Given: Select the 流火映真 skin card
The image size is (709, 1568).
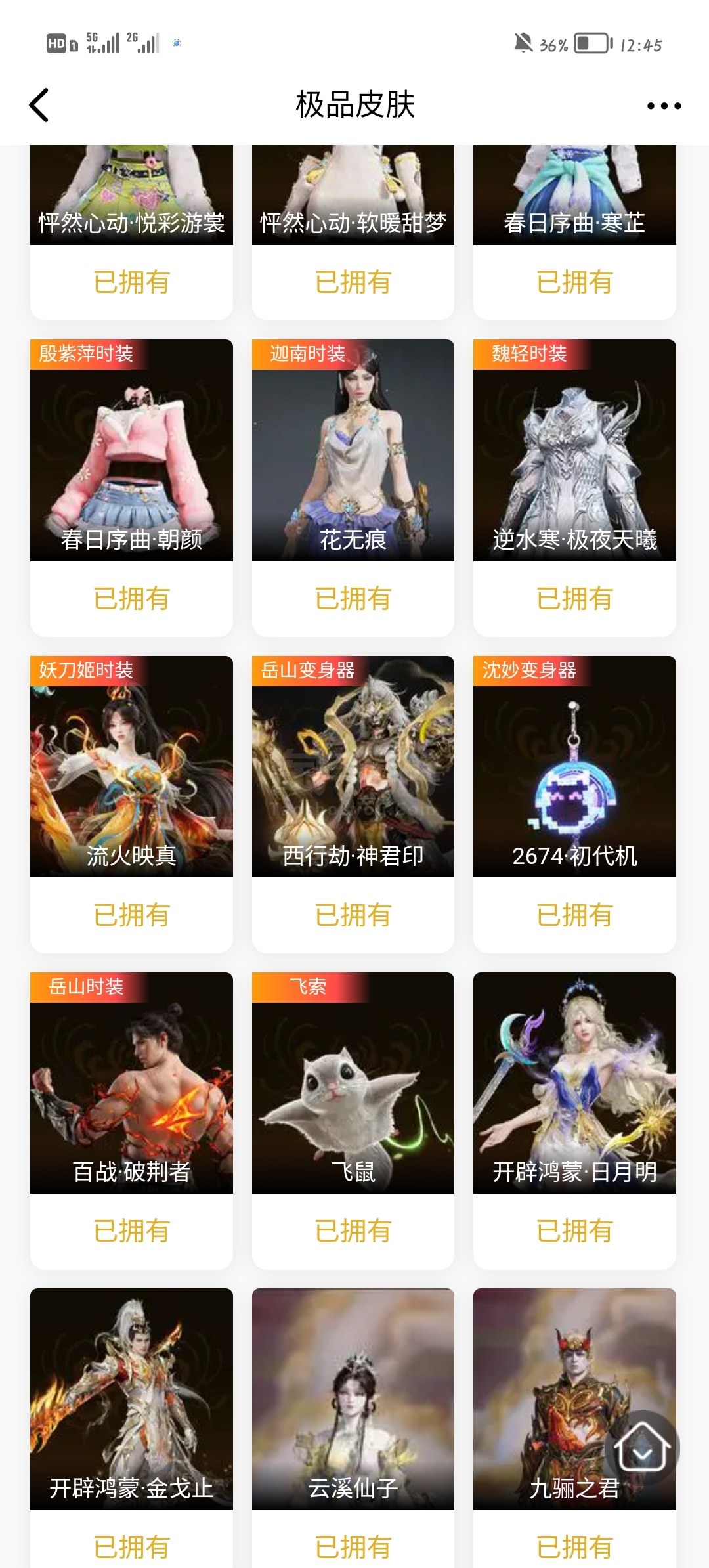Looking at the screenshot, I should 131,768.
